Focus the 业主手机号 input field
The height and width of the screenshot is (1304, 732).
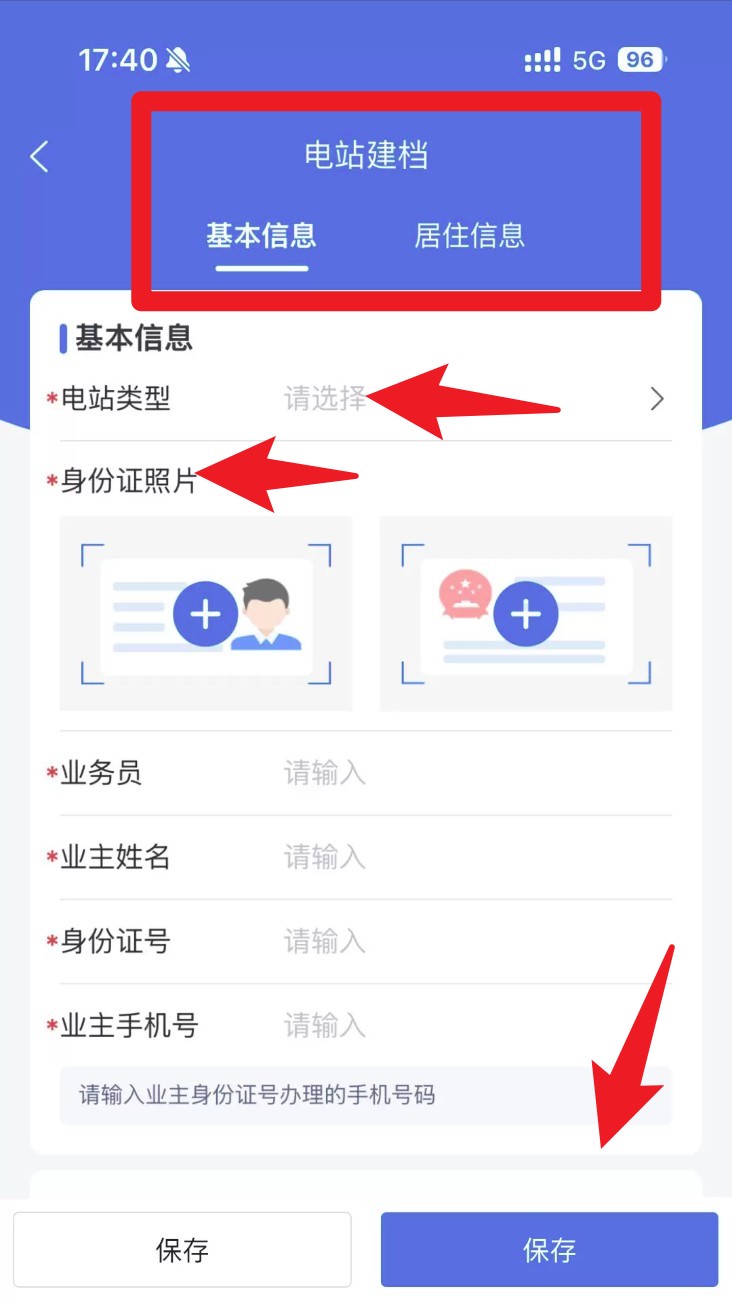(470, 1025)
